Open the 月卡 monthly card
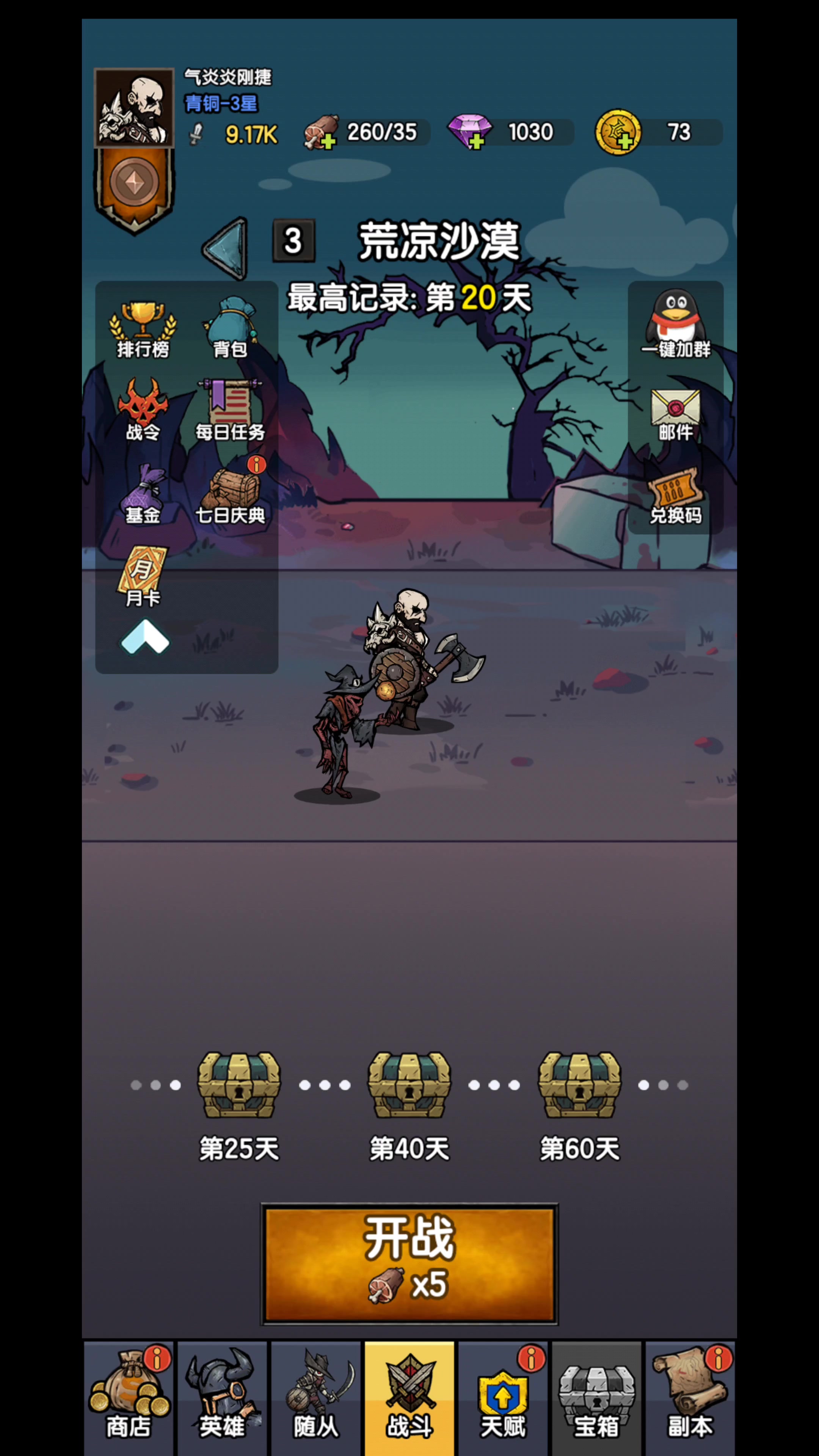This screenshot has width=819, height=1456. [x=143, y=576]
